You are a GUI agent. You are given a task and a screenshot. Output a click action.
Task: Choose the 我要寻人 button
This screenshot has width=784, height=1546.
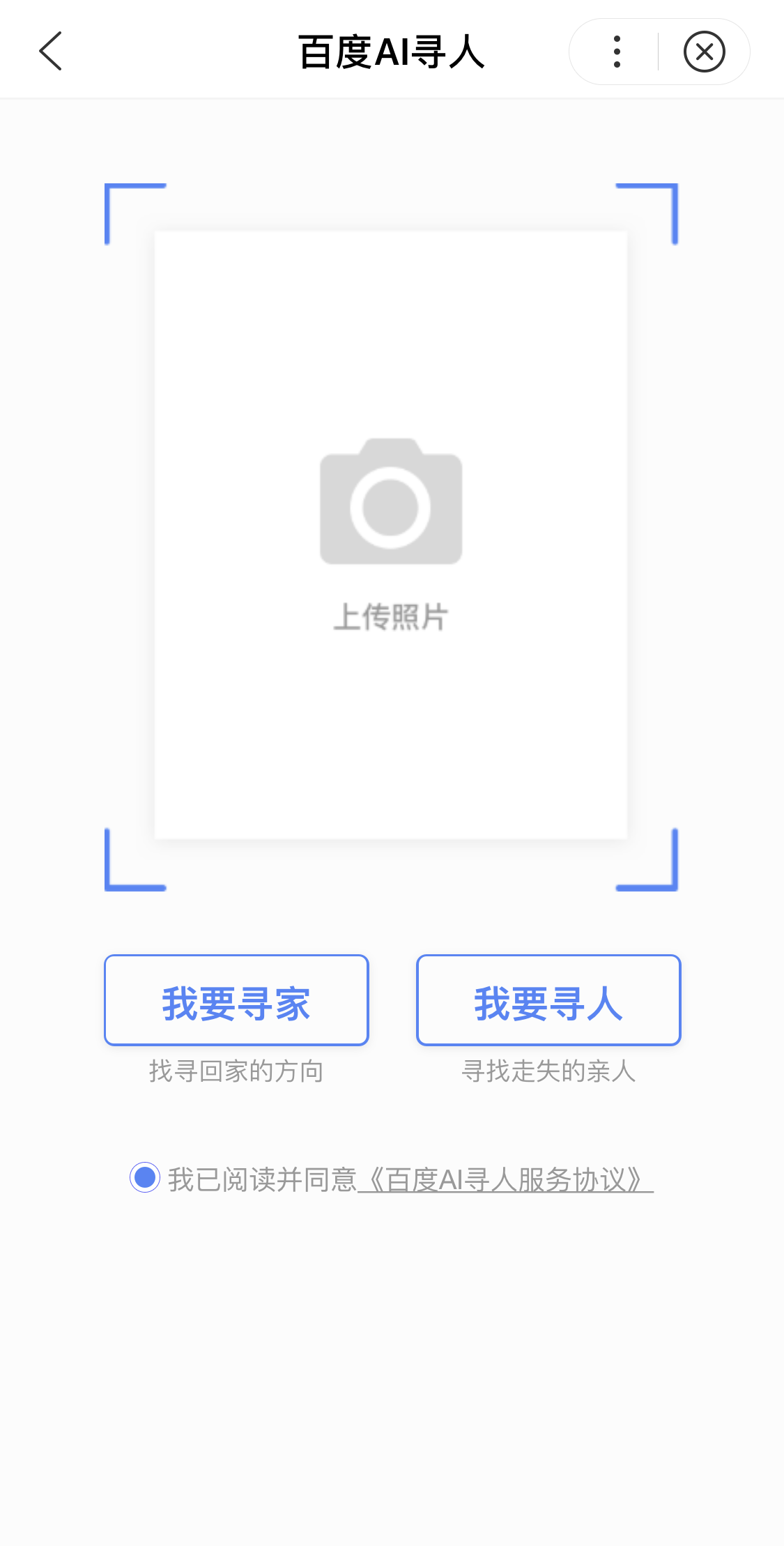click(548, 1000)
